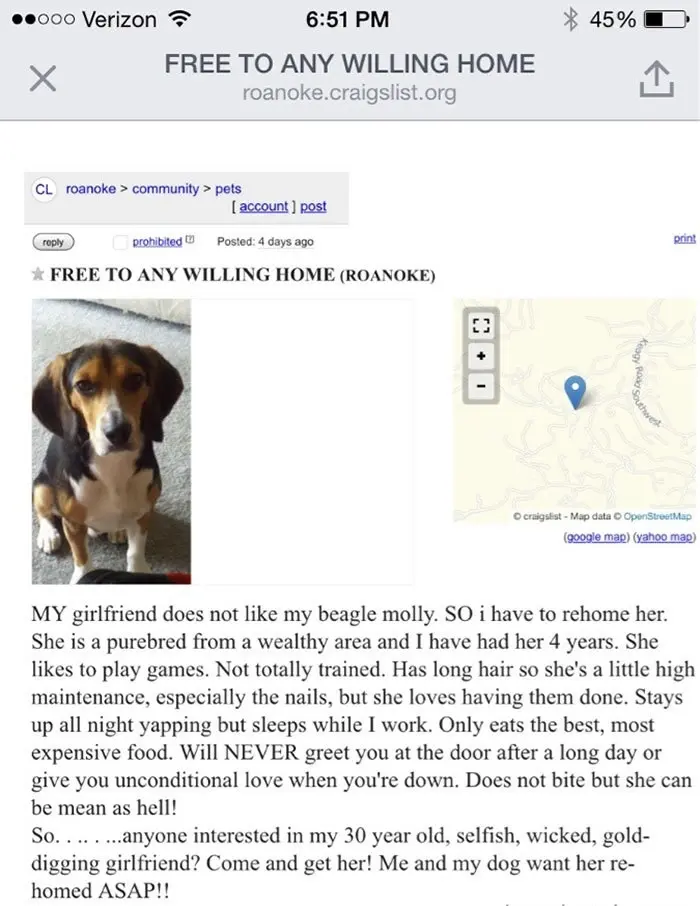The image size is (700, 906).
Task: Open the CL home logo link
Action: pos(44,188)
